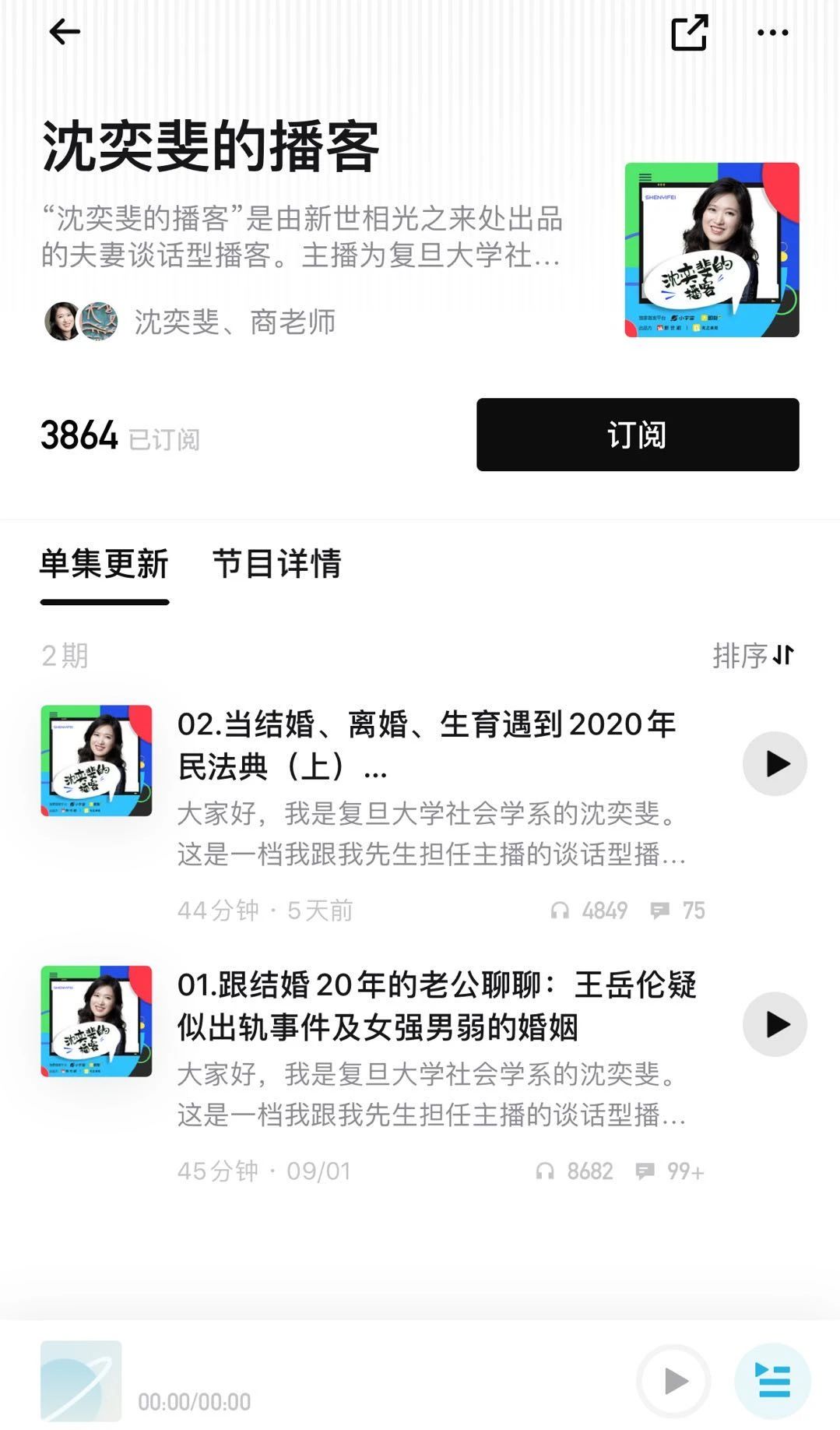Tap the headphone icon showing 4849 plays
This screenshot has width=840, height=1430.
tap(562, 910)
